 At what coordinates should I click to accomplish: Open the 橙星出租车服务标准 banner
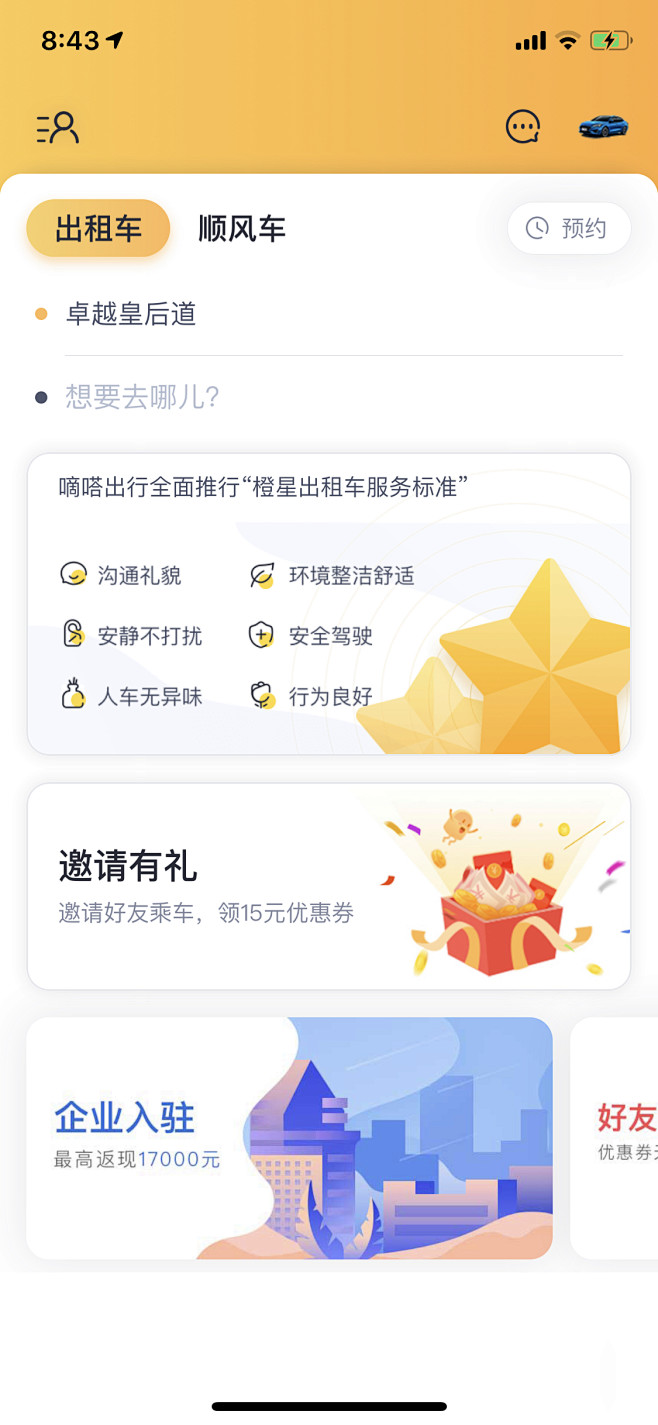(x=328, y=604)
